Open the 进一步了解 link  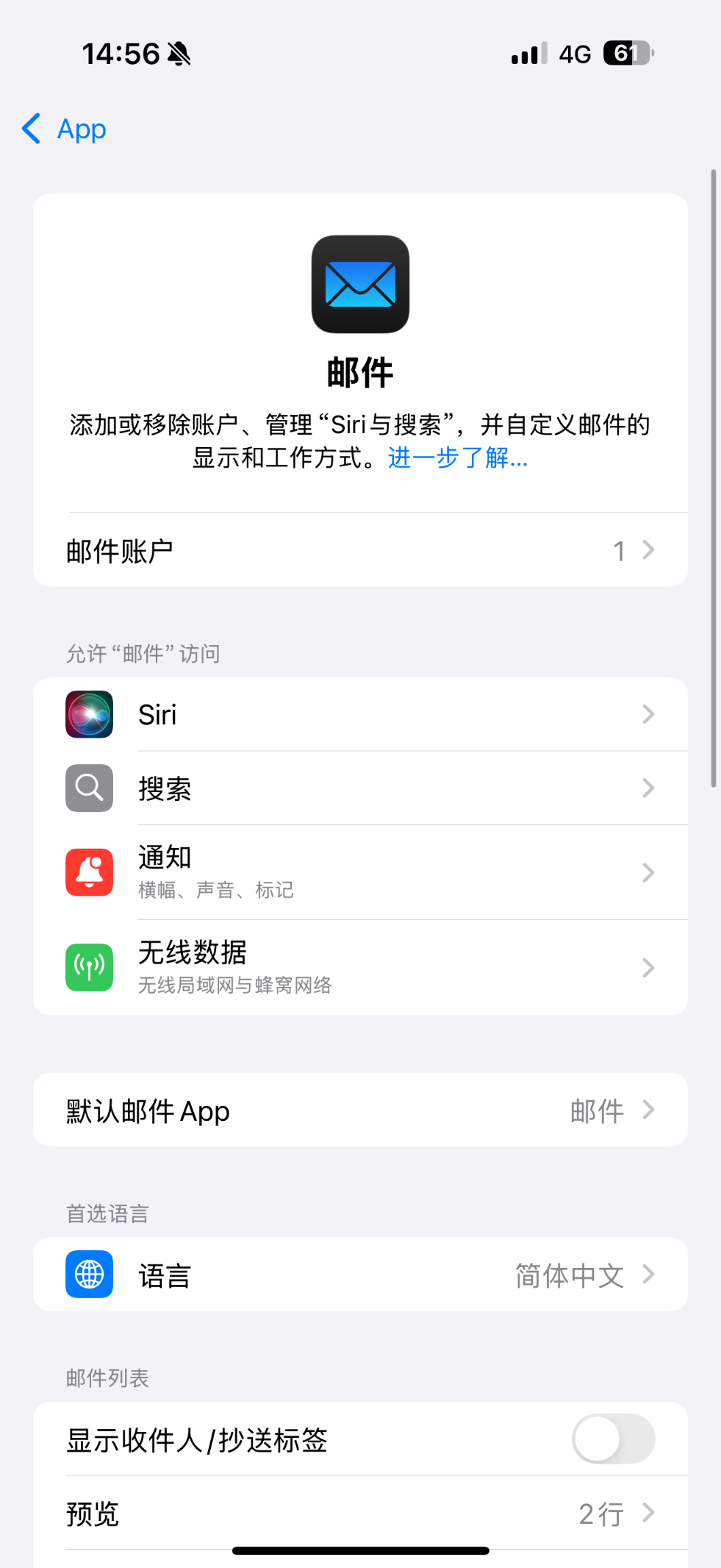pos(457,457)
